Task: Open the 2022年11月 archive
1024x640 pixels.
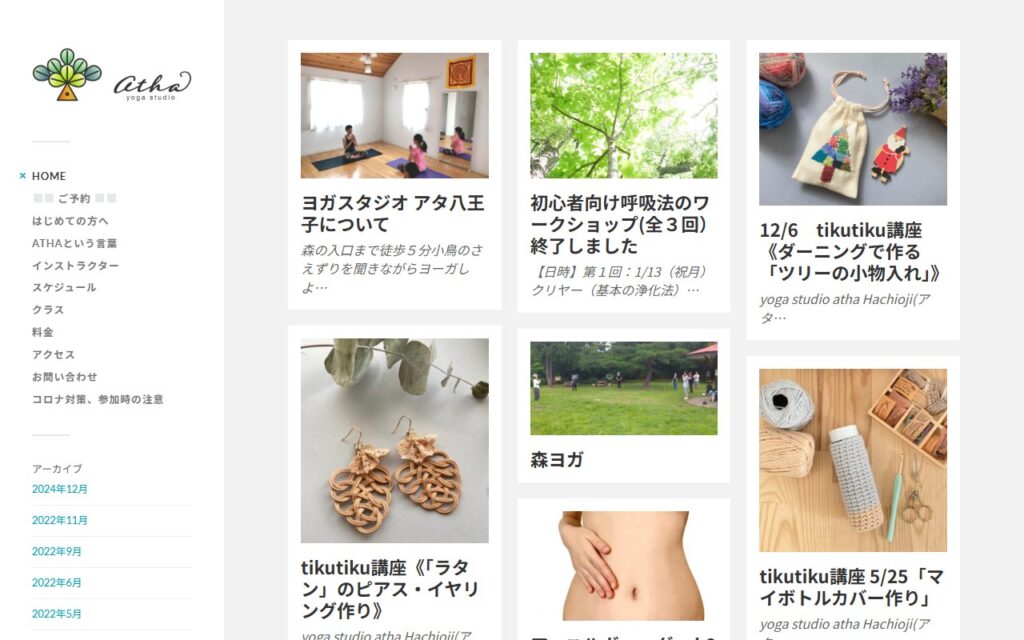Action: [x=60, y=520]
